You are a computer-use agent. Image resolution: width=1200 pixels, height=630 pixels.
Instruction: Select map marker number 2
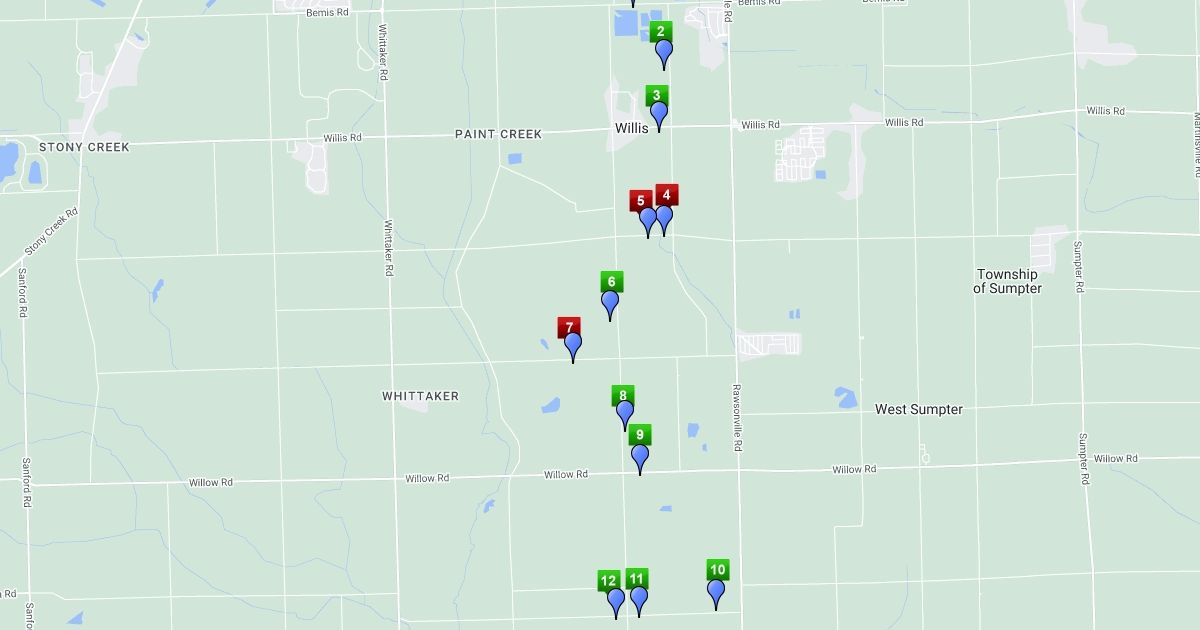click(663, 50)
